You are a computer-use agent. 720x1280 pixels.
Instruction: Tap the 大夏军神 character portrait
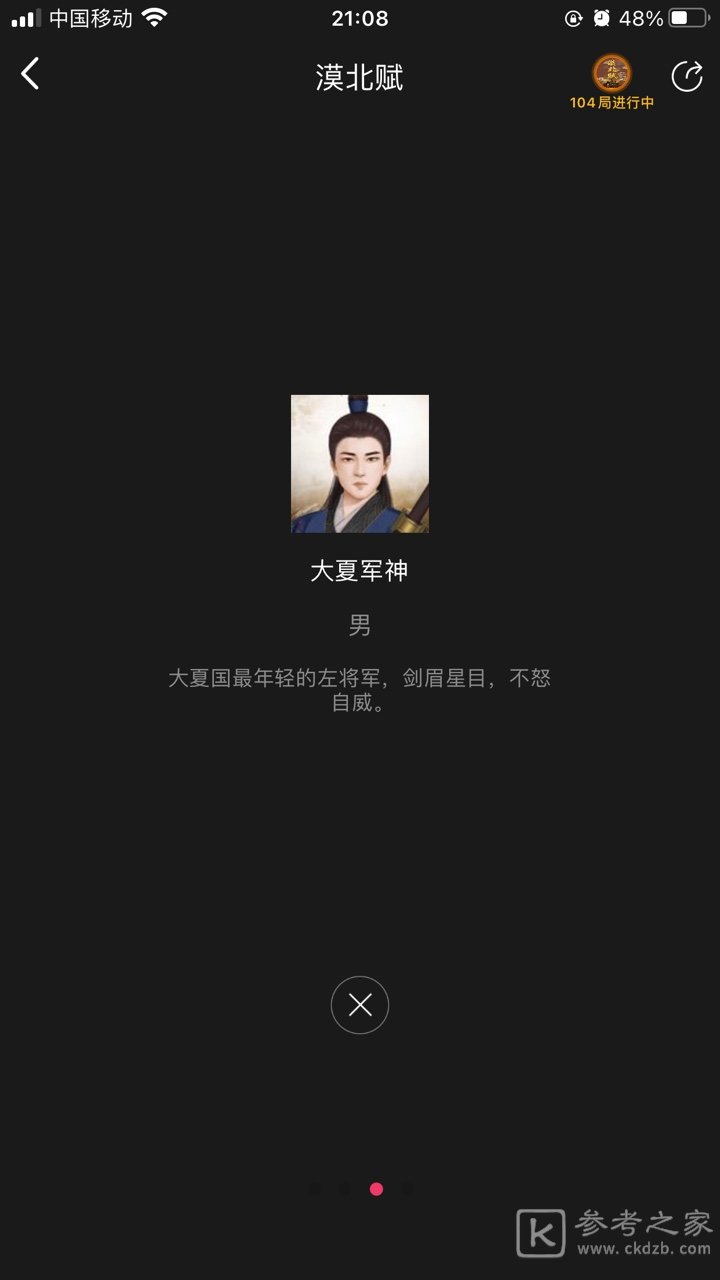pos(360,464)
